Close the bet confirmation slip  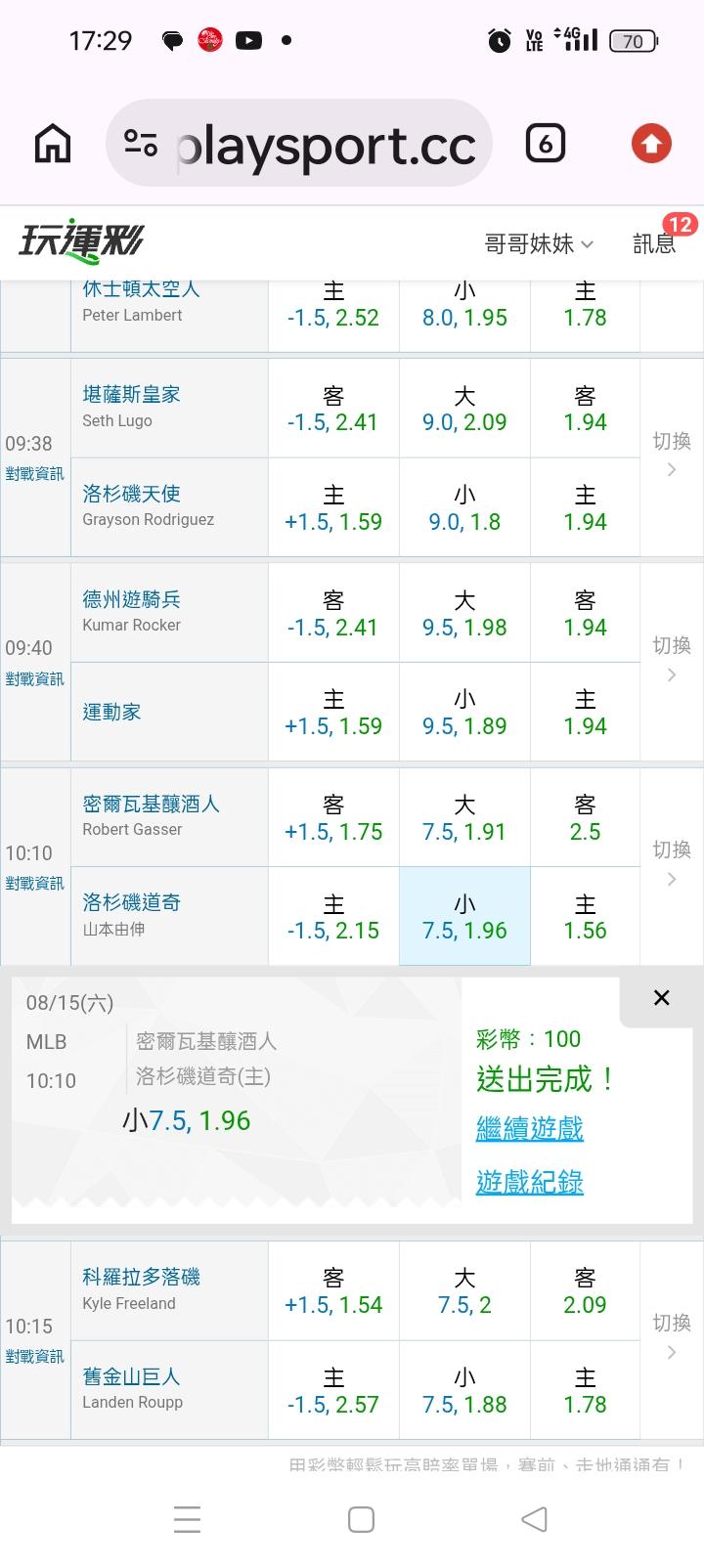click(x=662, y=998)
